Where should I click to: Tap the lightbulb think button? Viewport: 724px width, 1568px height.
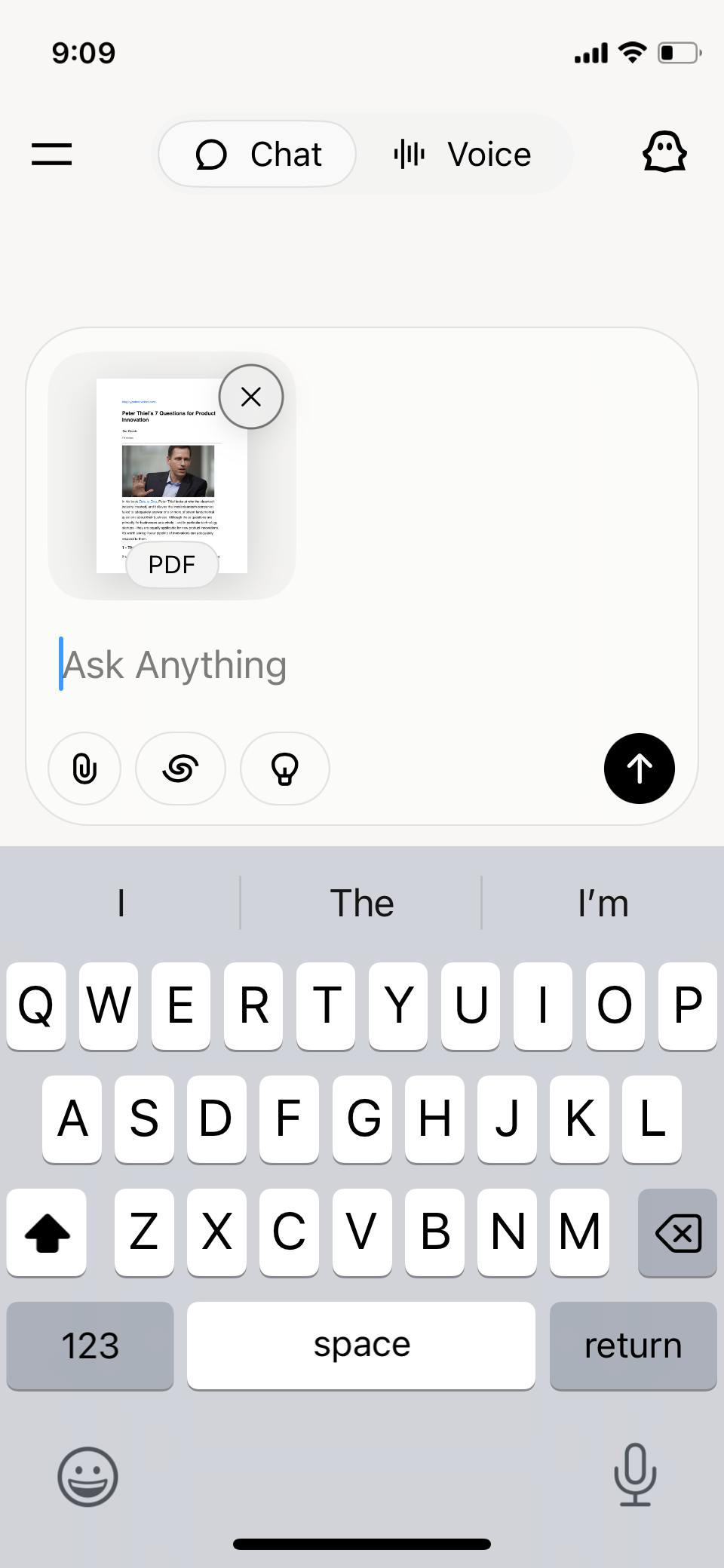click(x=284, y=769)
